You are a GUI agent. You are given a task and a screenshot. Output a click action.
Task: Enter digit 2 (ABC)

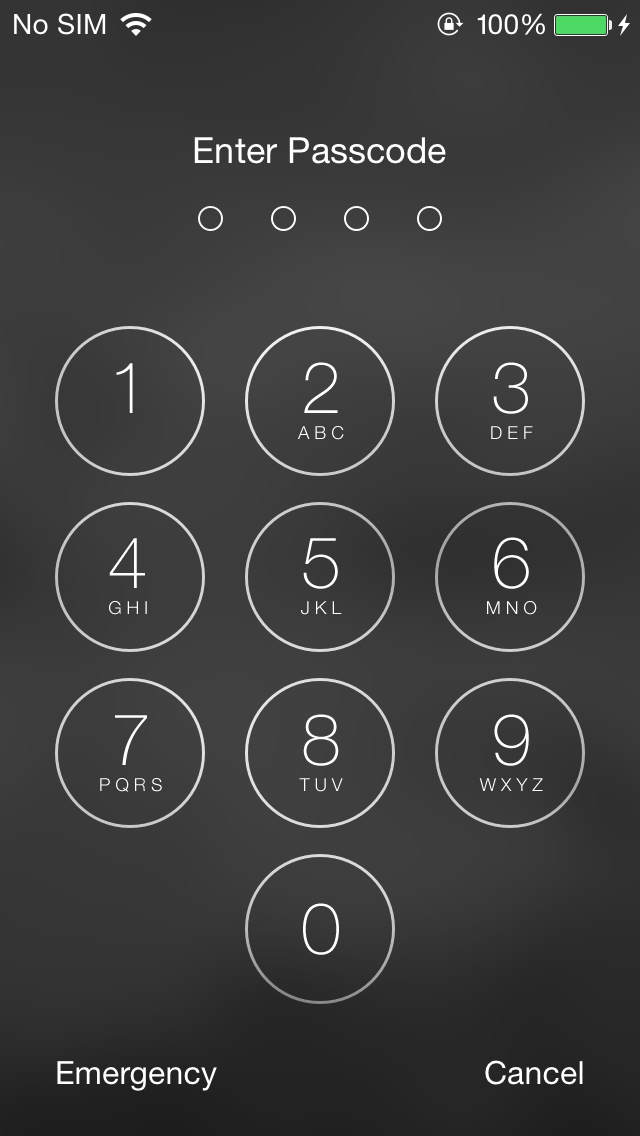point(320,401)
